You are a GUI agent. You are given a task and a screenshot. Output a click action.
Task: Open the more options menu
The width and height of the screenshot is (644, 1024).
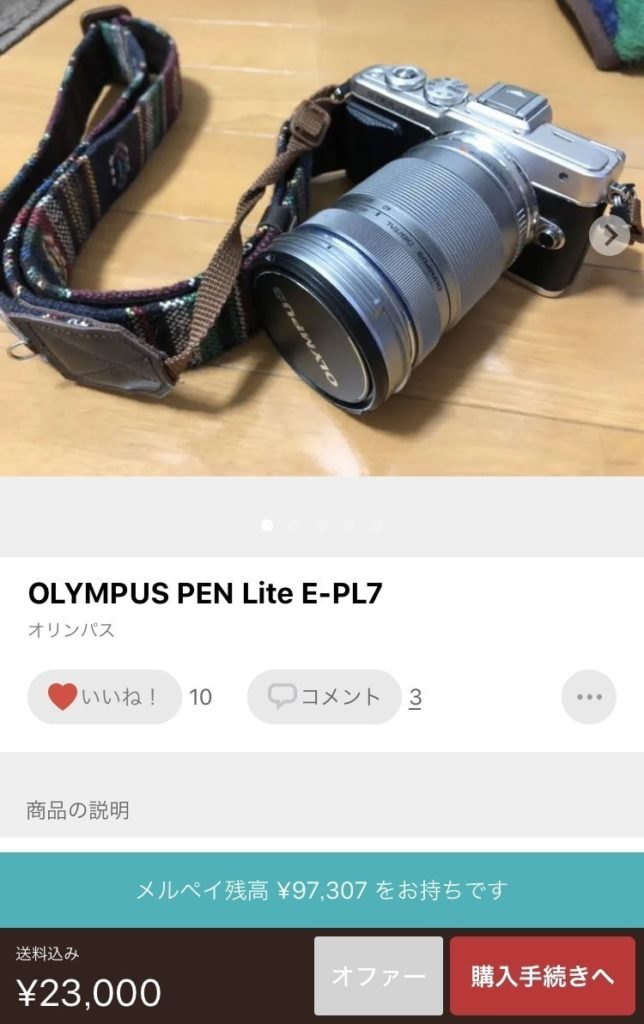(589, 697)
